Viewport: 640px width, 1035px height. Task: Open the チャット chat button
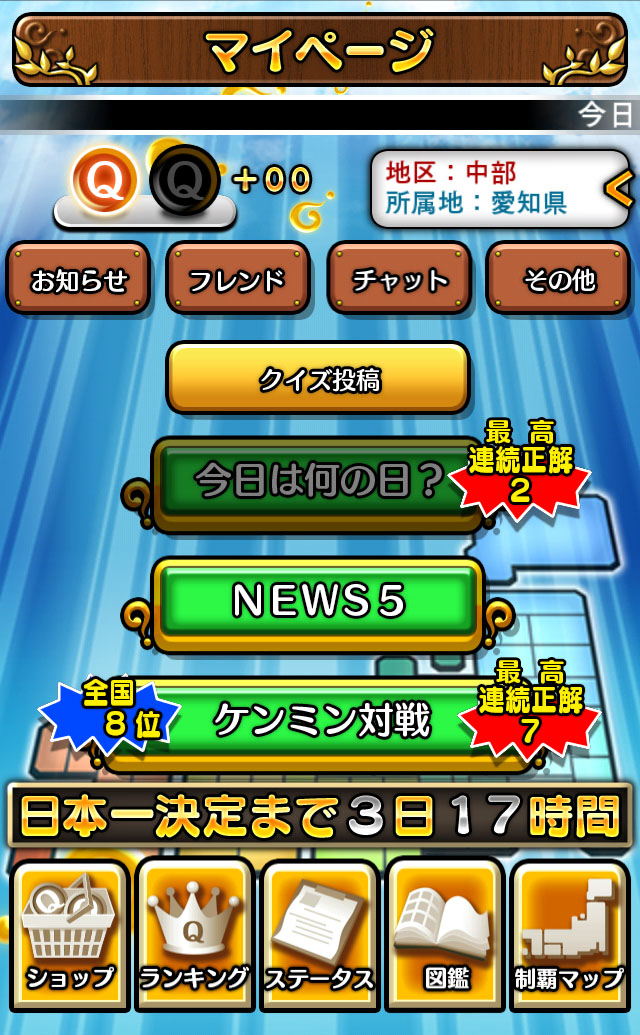coord(399,279)
